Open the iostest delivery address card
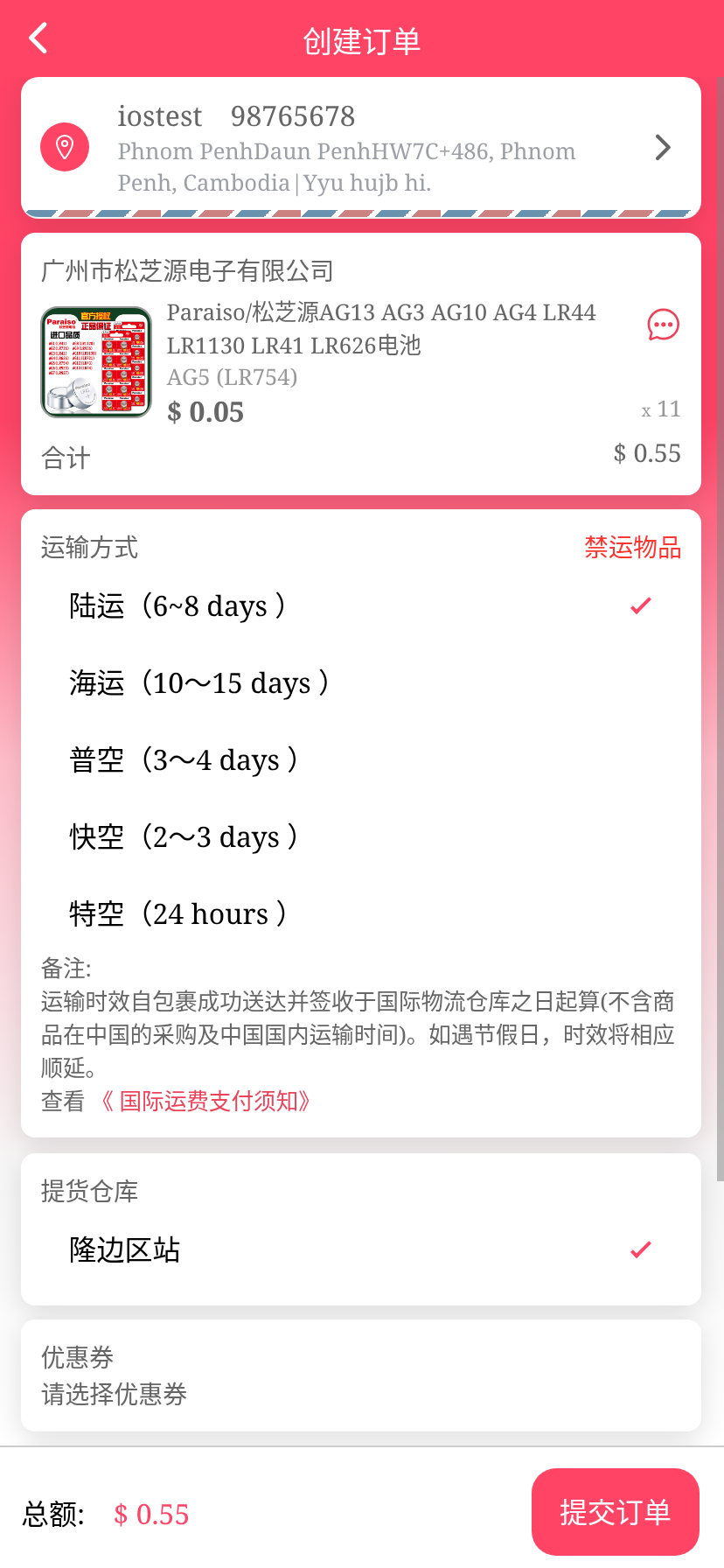This screenshot has width=724, height=1568. (x=360, y=148)
